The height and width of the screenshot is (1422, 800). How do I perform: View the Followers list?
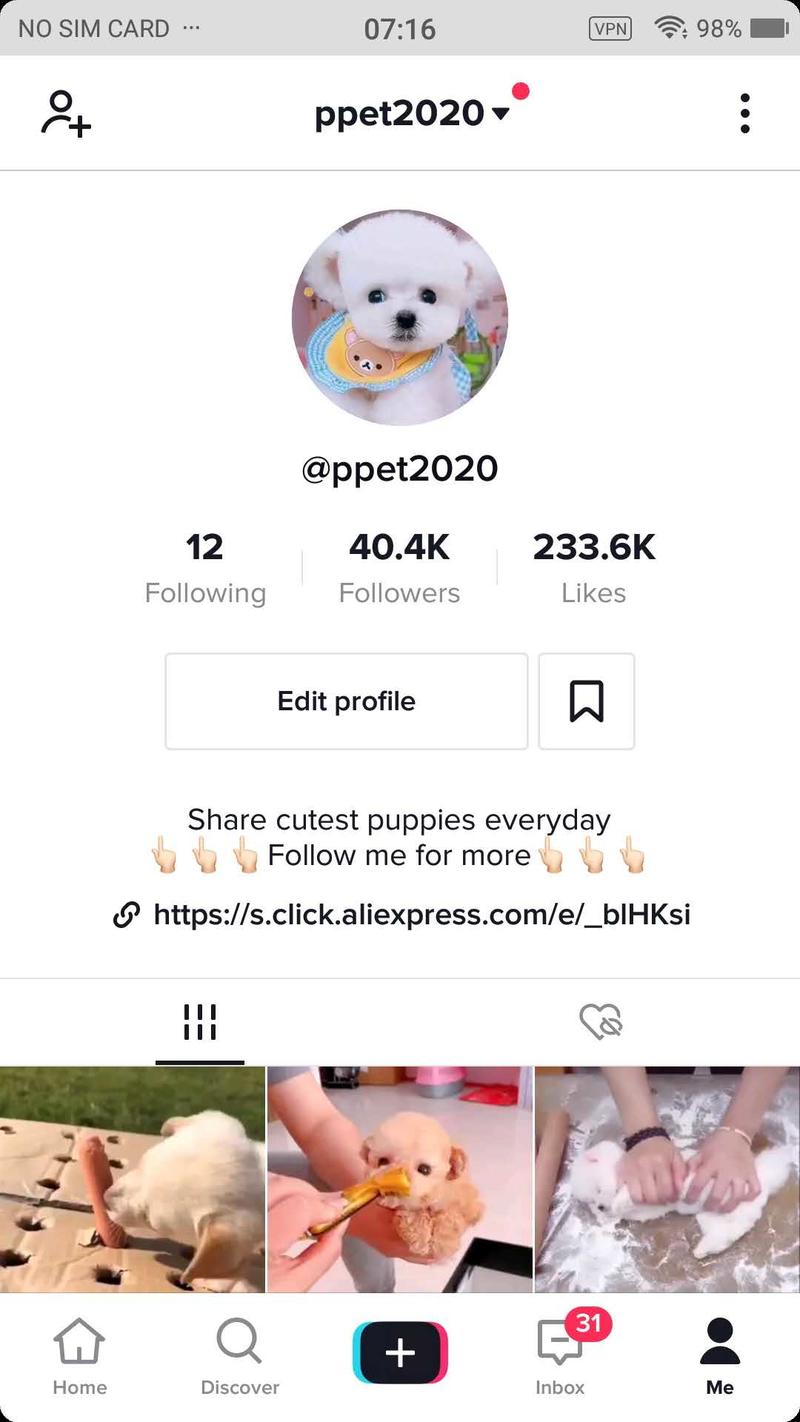click(x=399, y=568)
